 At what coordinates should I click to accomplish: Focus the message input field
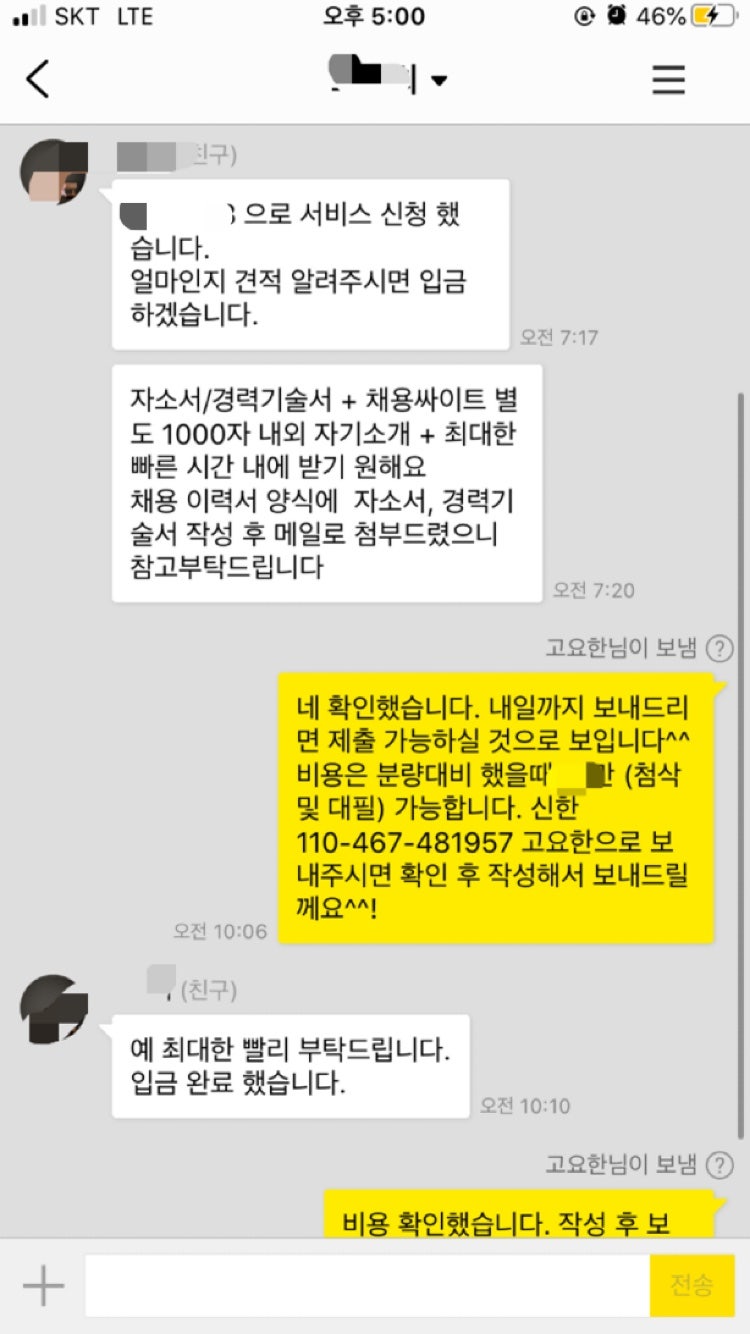[366, 1285]
